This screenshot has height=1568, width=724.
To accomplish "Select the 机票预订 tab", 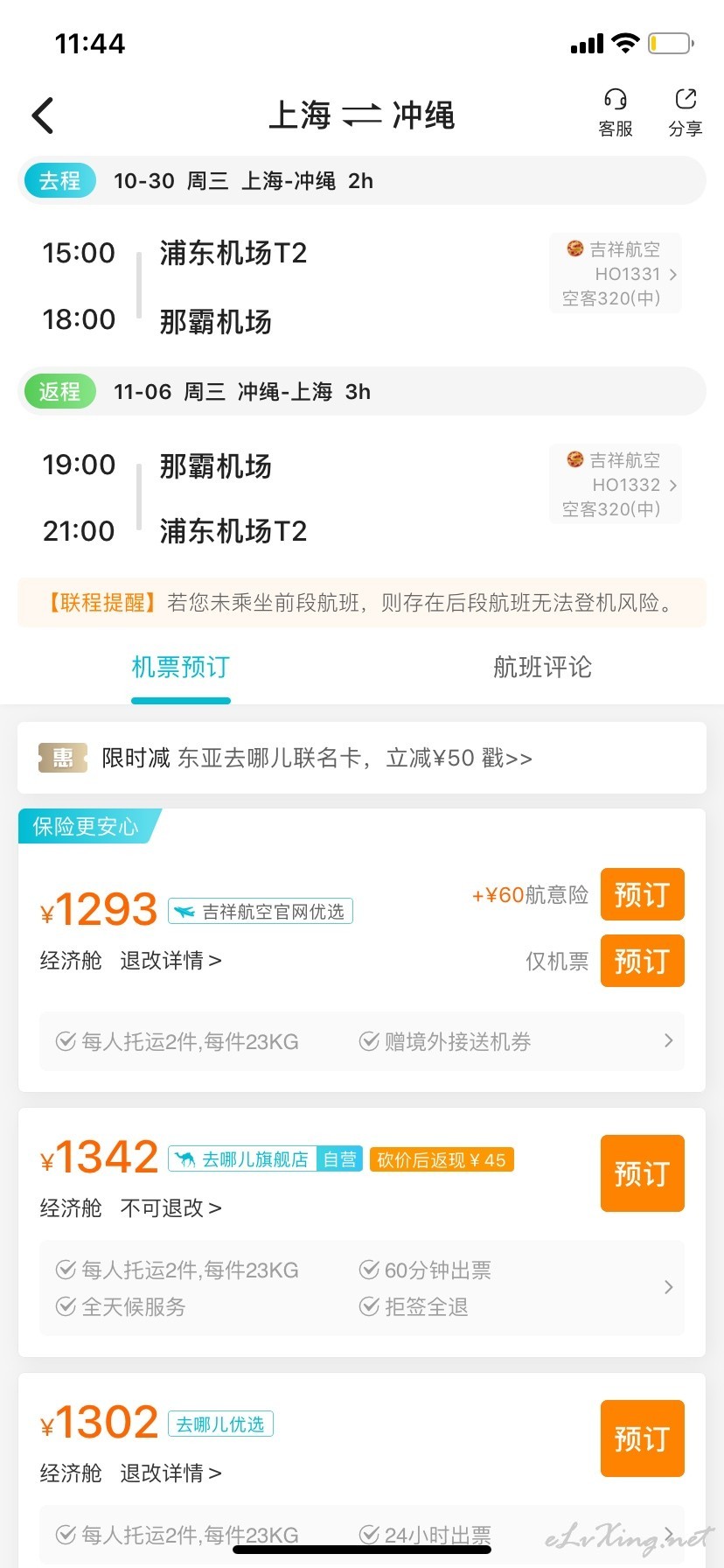I will click(181, 668).
